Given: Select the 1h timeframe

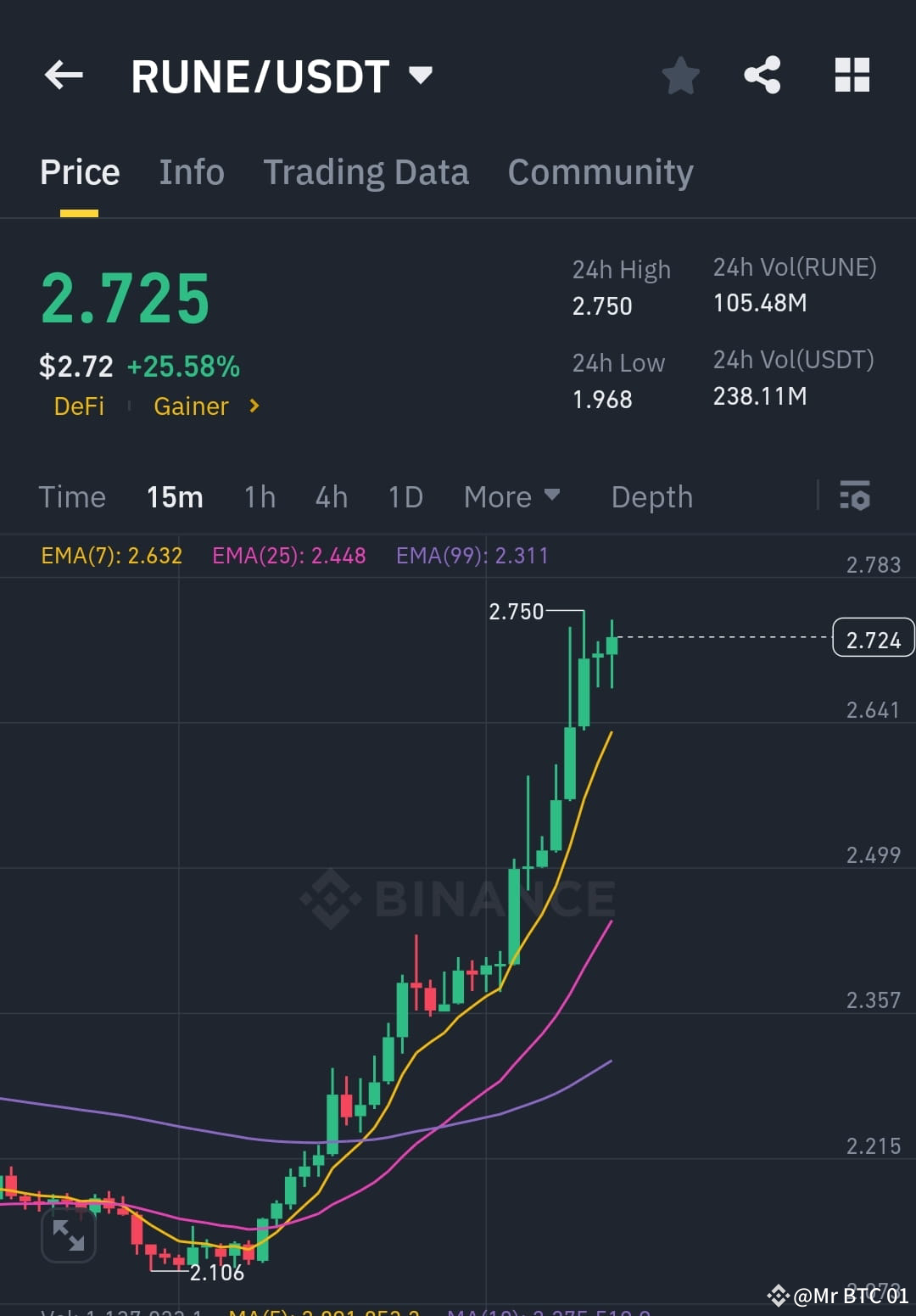Looking at the screenshot, I should pyautogui.click(x=259, y=496).
